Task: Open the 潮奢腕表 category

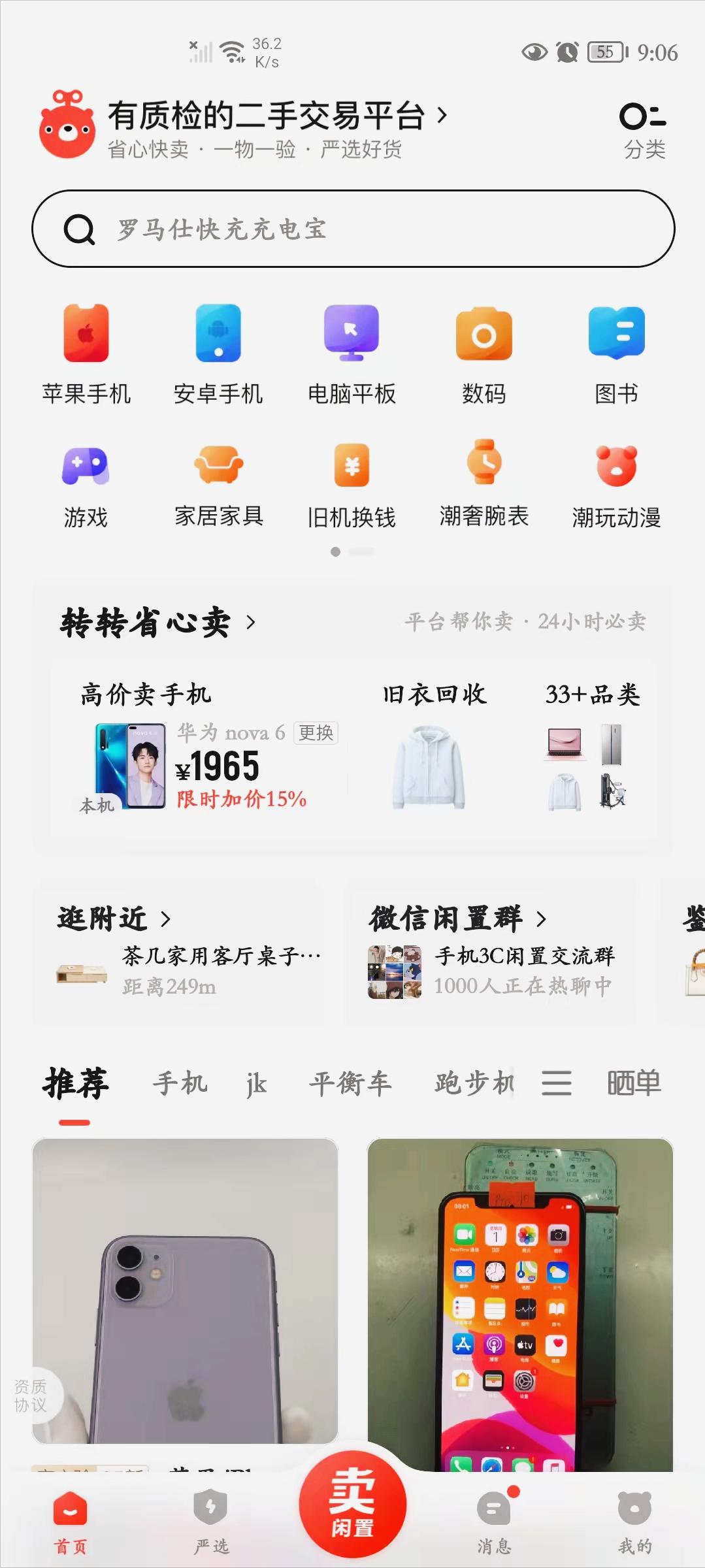Action: click(484, 484)
